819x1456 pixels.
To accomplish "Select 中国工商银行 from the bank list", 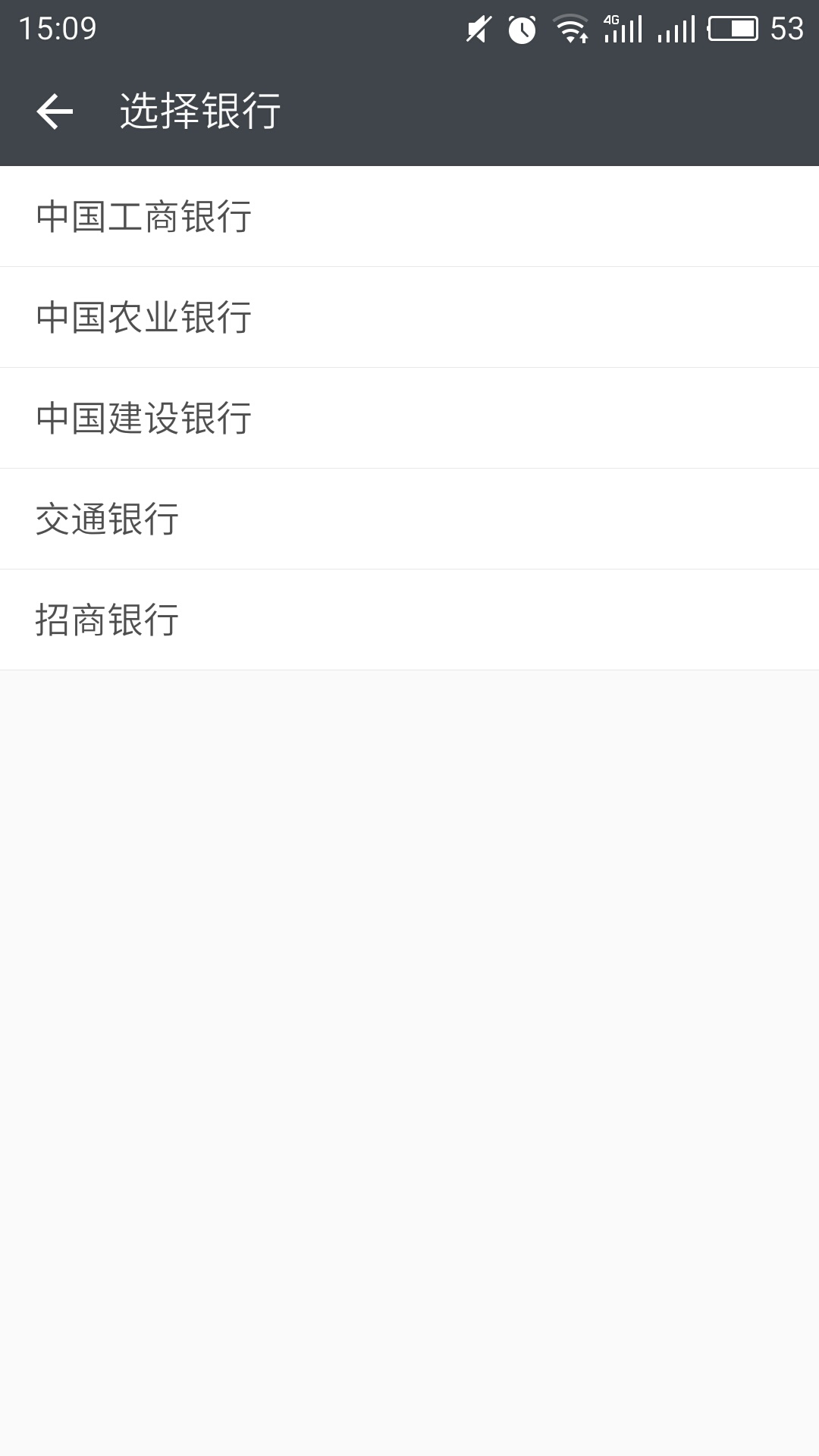I will [409, 216].
